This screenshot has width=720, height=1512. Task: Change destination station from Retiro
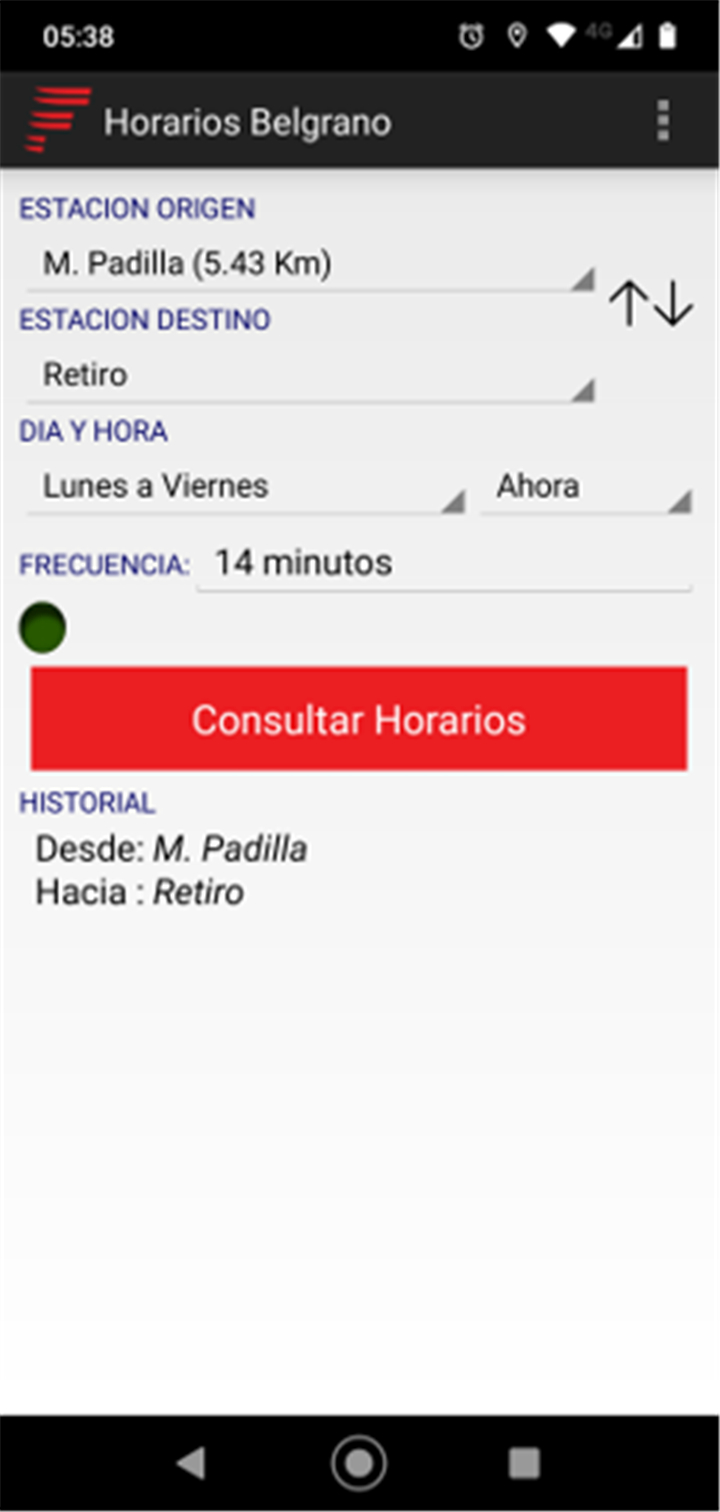(311, 377)
